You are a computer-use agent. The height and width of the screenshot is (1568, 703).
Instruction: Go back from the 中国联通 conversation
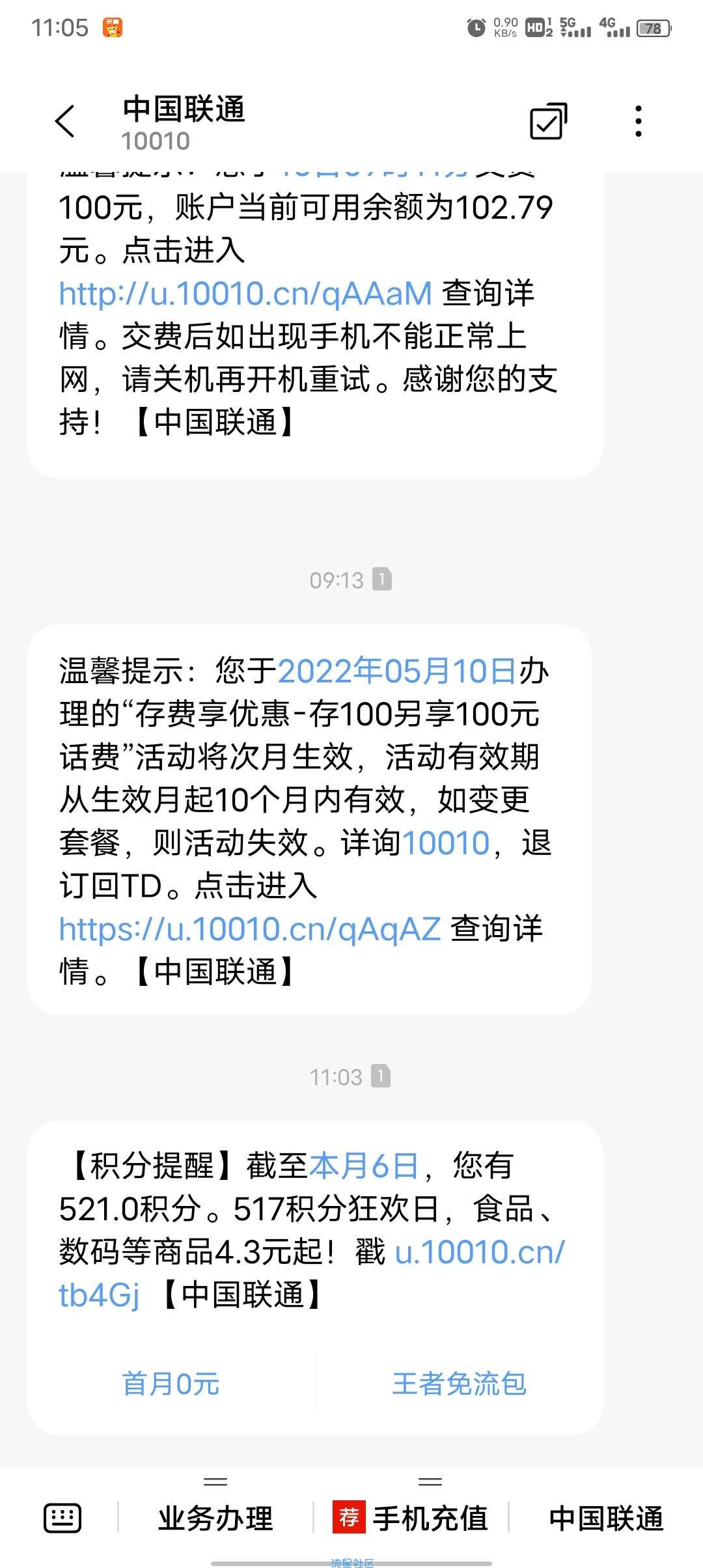pos(65,121)
